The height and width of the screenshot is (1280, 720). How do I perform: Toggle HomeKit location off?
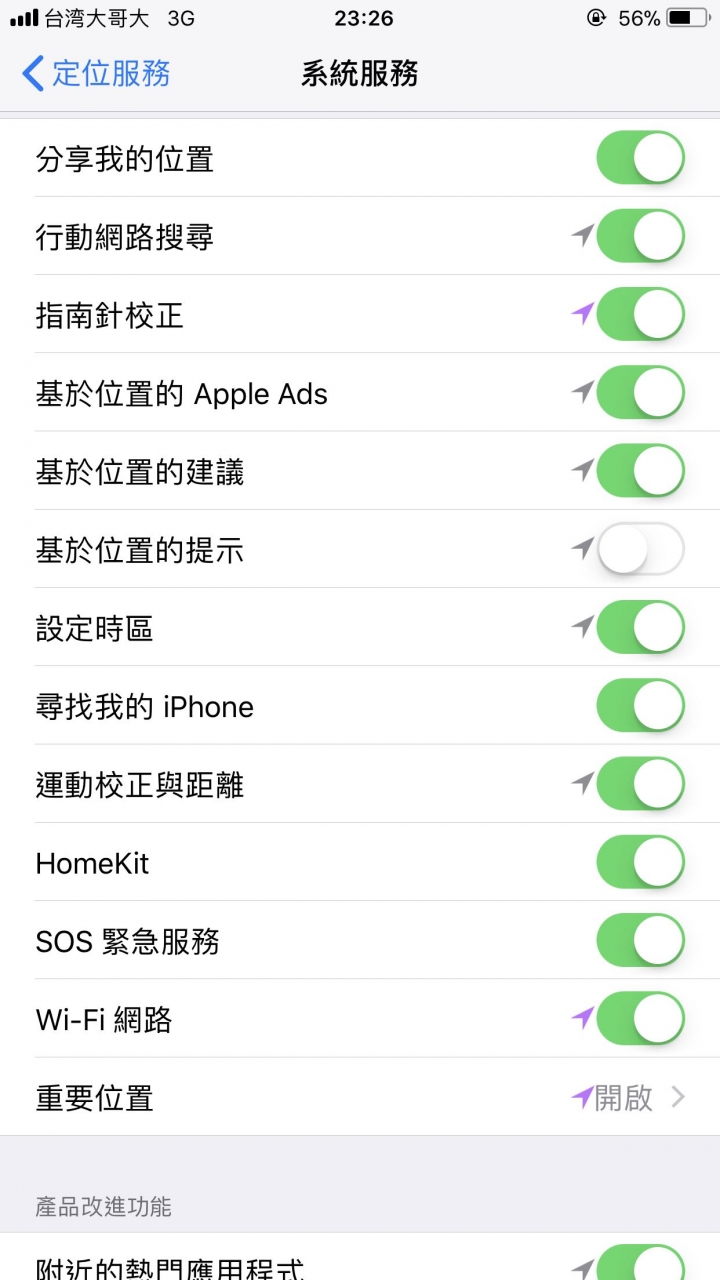641,862
